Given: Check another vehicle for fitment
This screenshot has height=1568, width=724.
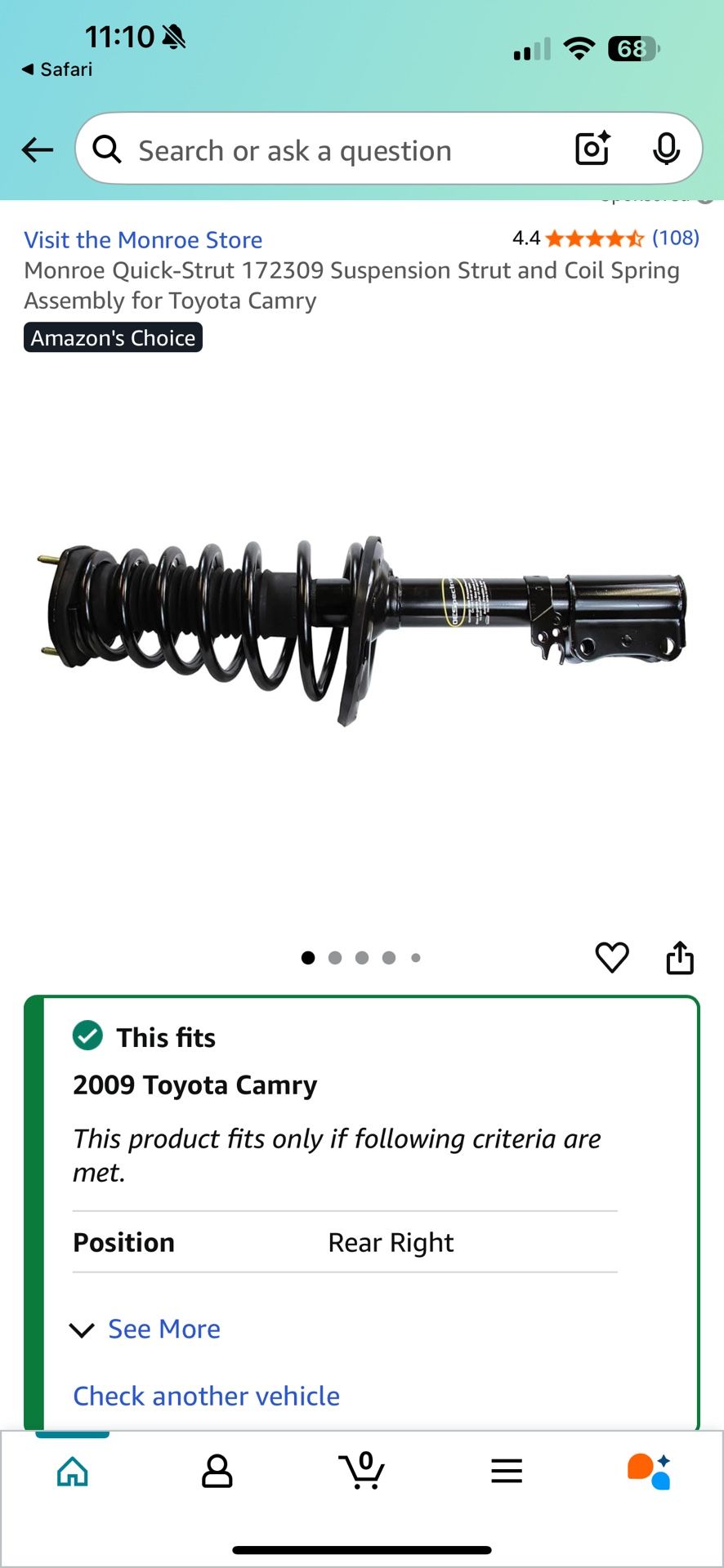Looking at the screenshot, I should [x=206, y=1396].
